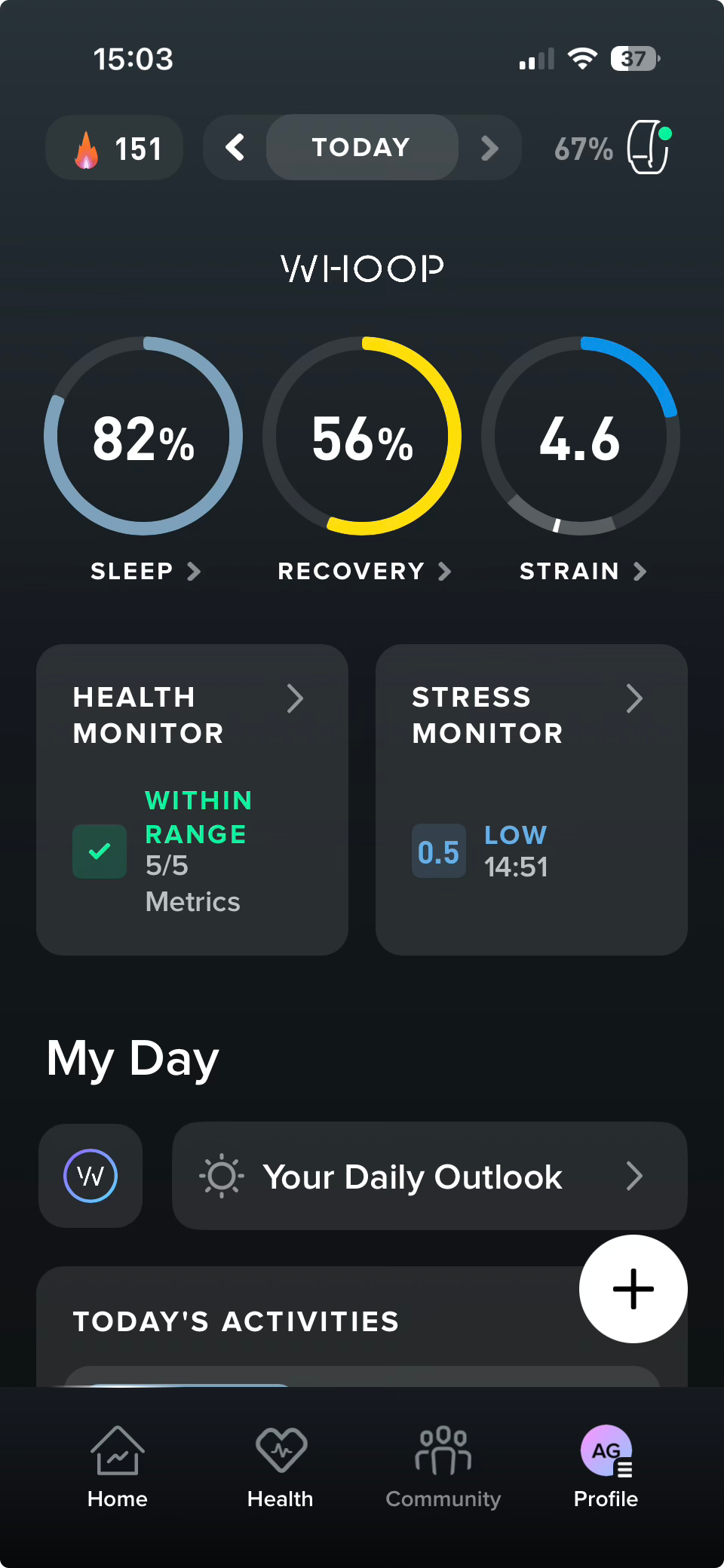Tap the TODAY date selector
Viewport: 724px width, 1568px height.
click(x=362, y=148)
